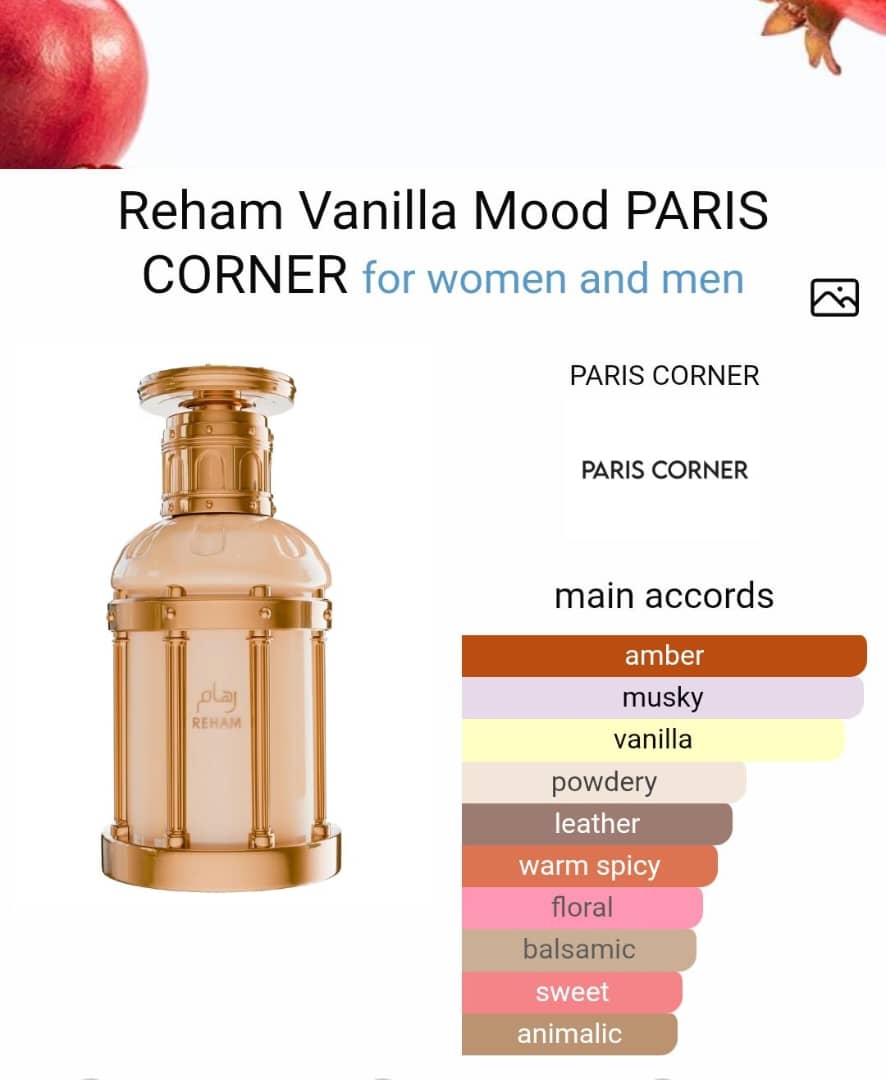Open the PARIS CORNER brand link
Viewport: 886px width, 1080px height.
(664, 376)
